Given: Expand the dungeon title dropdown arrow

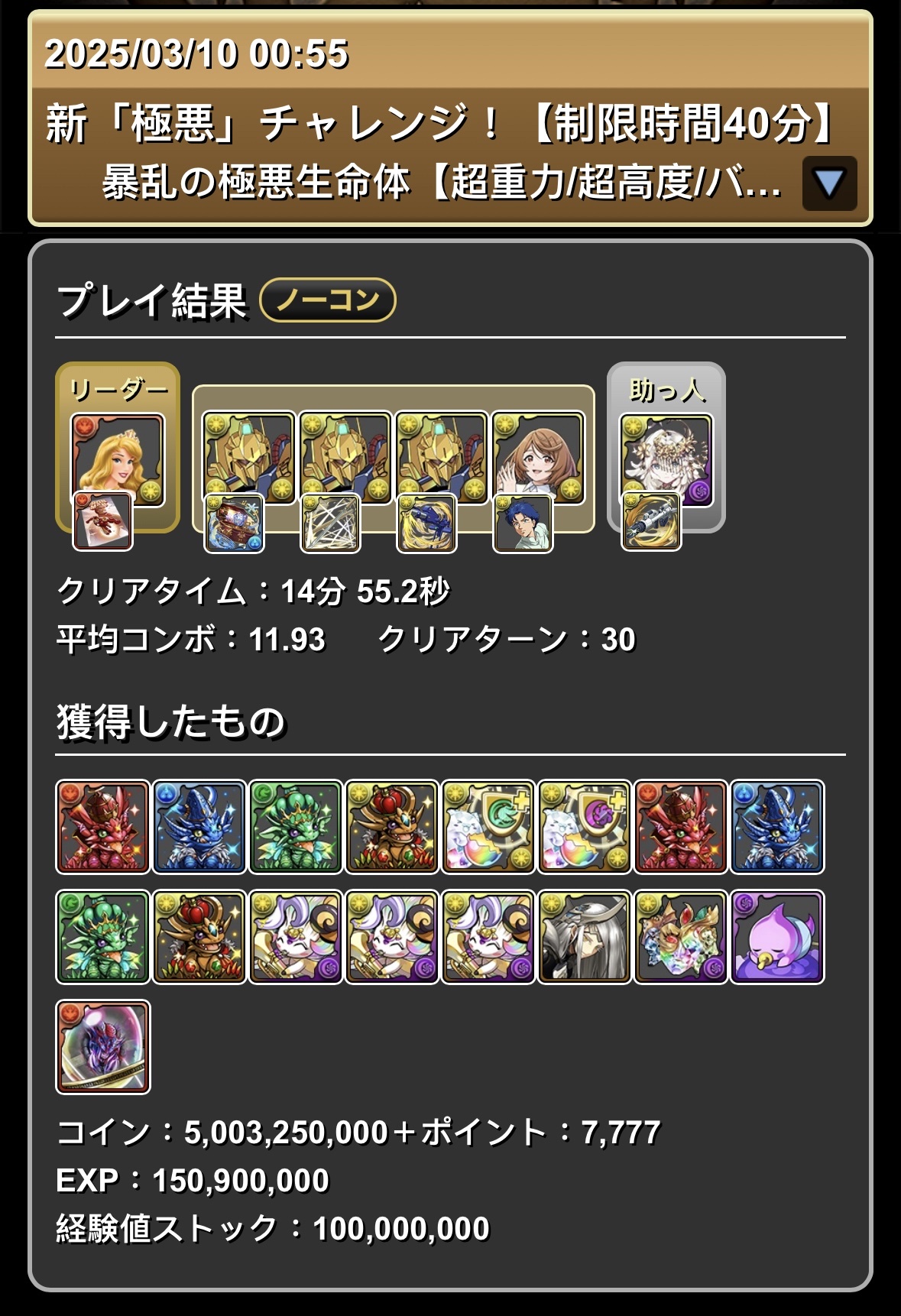Looking at the screenshot, I should (x=829, y=183).
